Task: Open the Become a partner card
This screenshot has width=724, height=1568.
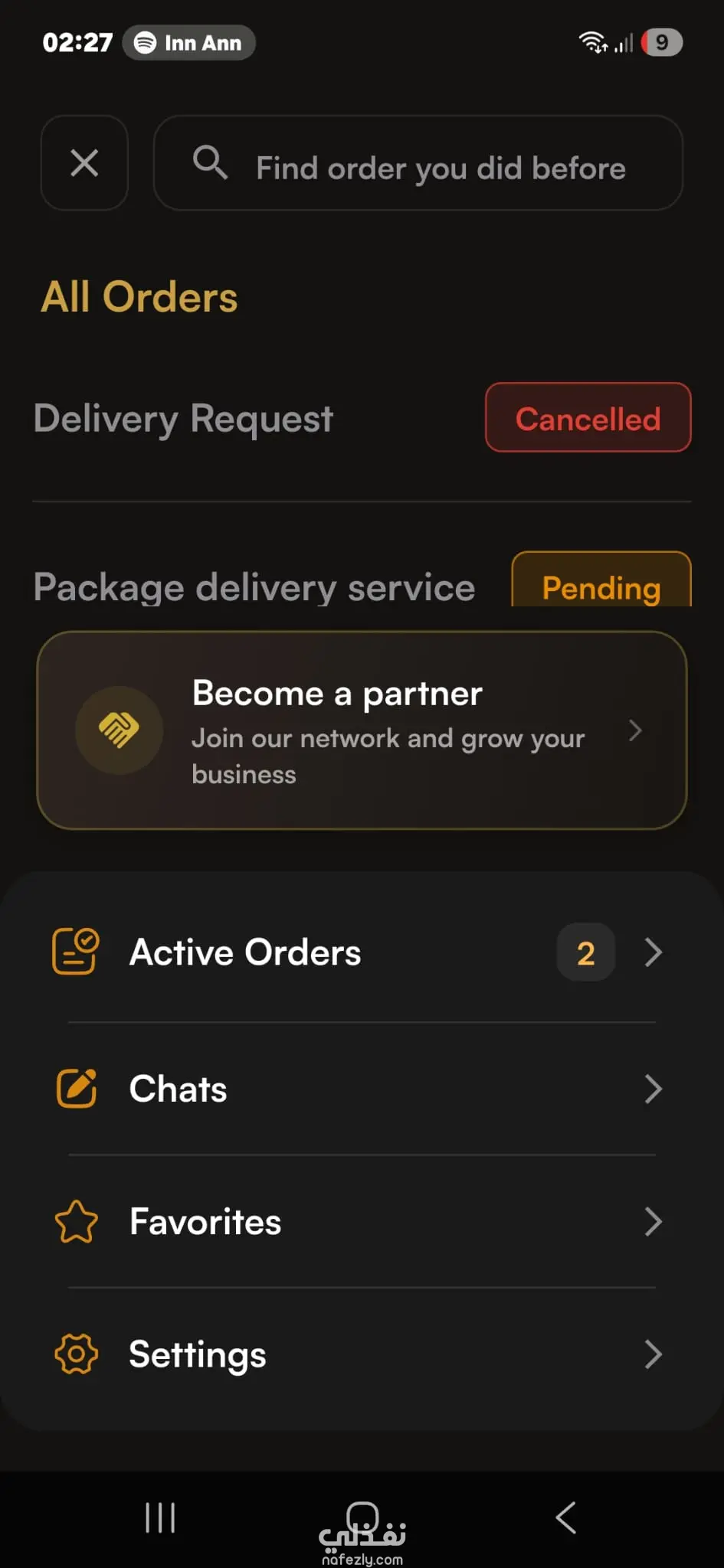Action: pos(362,730)
